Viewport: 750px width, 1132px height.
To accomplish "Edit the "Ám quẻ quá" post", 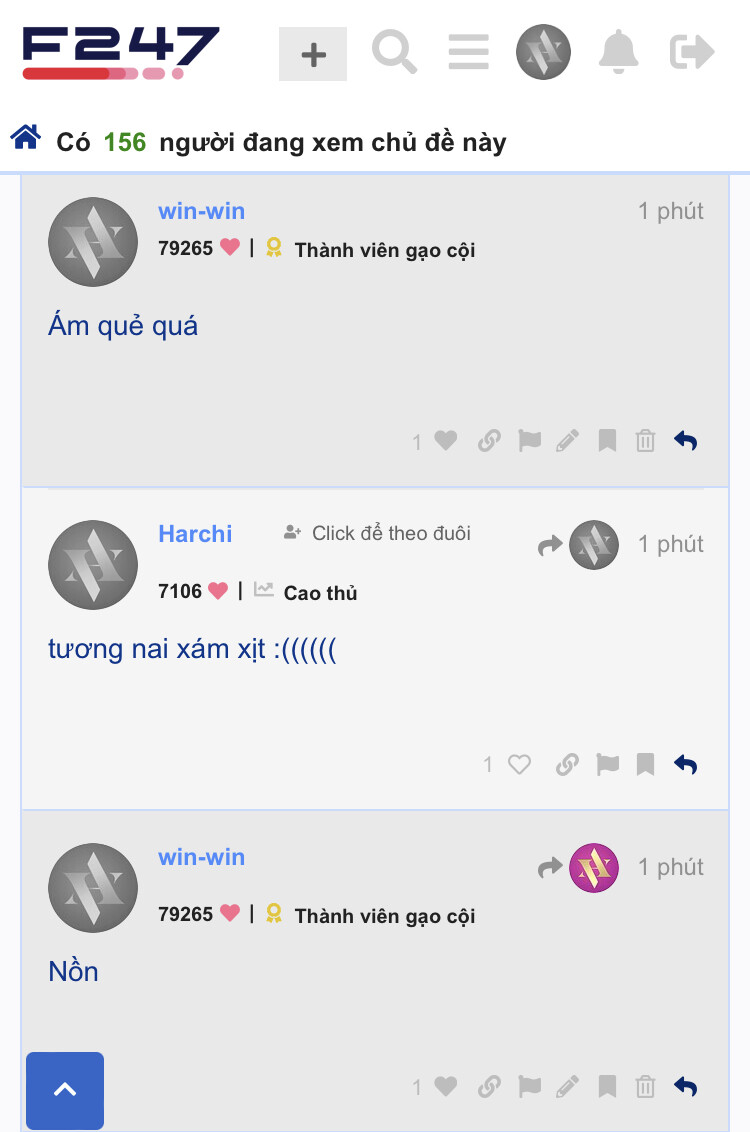I will click(567, 441).
